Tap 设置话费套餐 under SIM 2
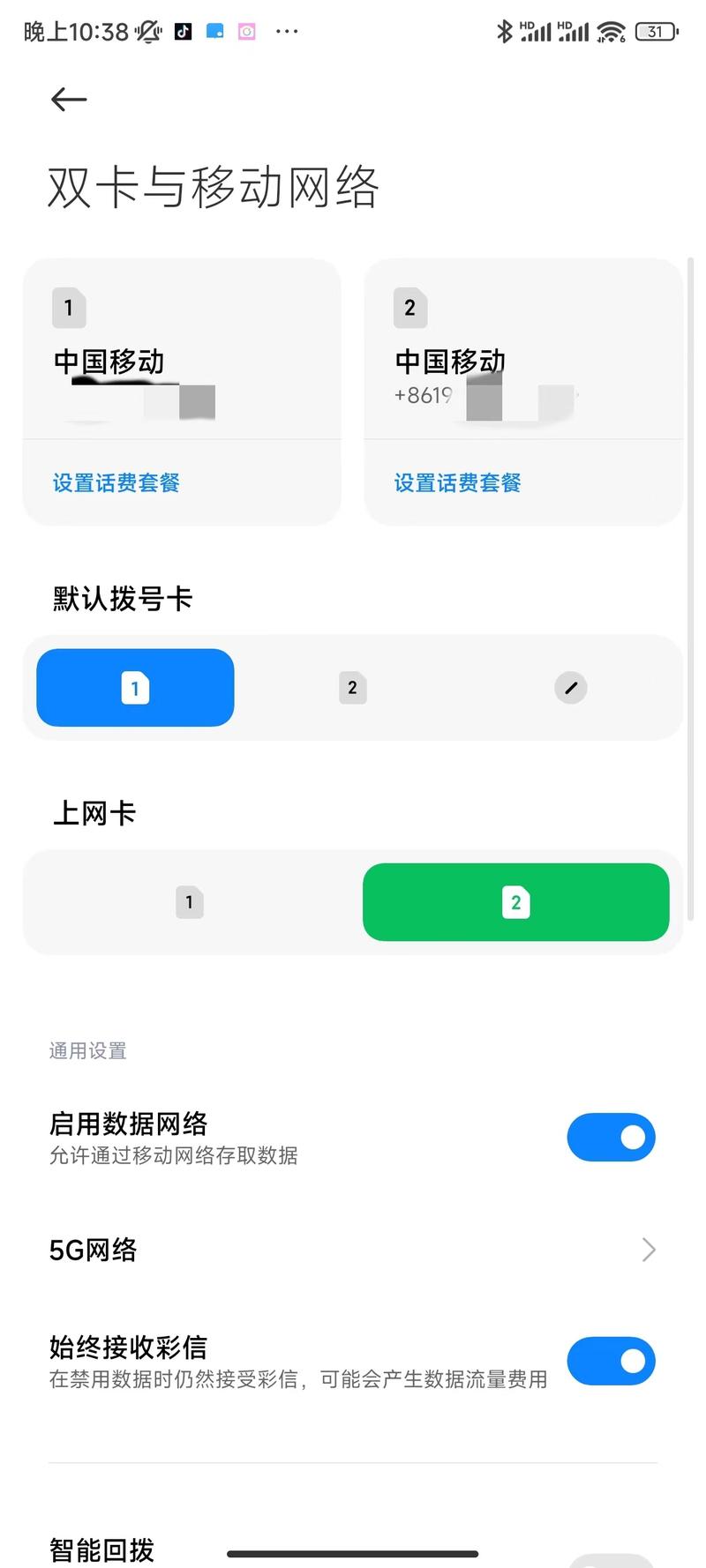 point(457,482)
